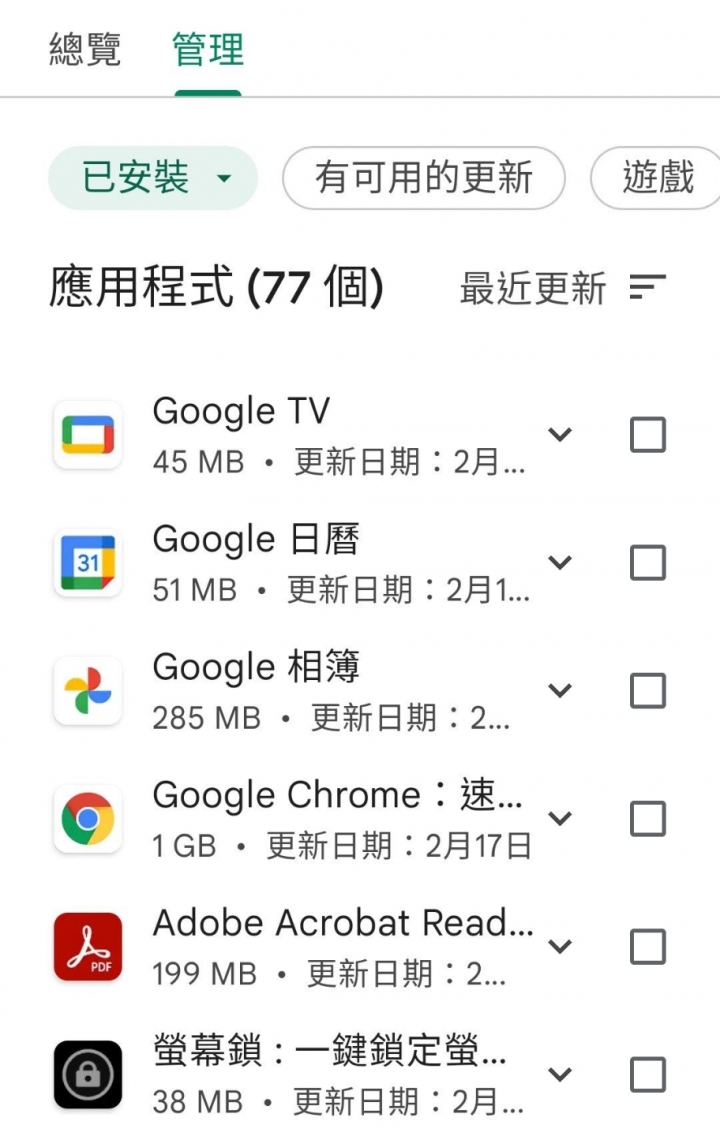Mark the Google Chrome checkbox

[x=648, y=819]
